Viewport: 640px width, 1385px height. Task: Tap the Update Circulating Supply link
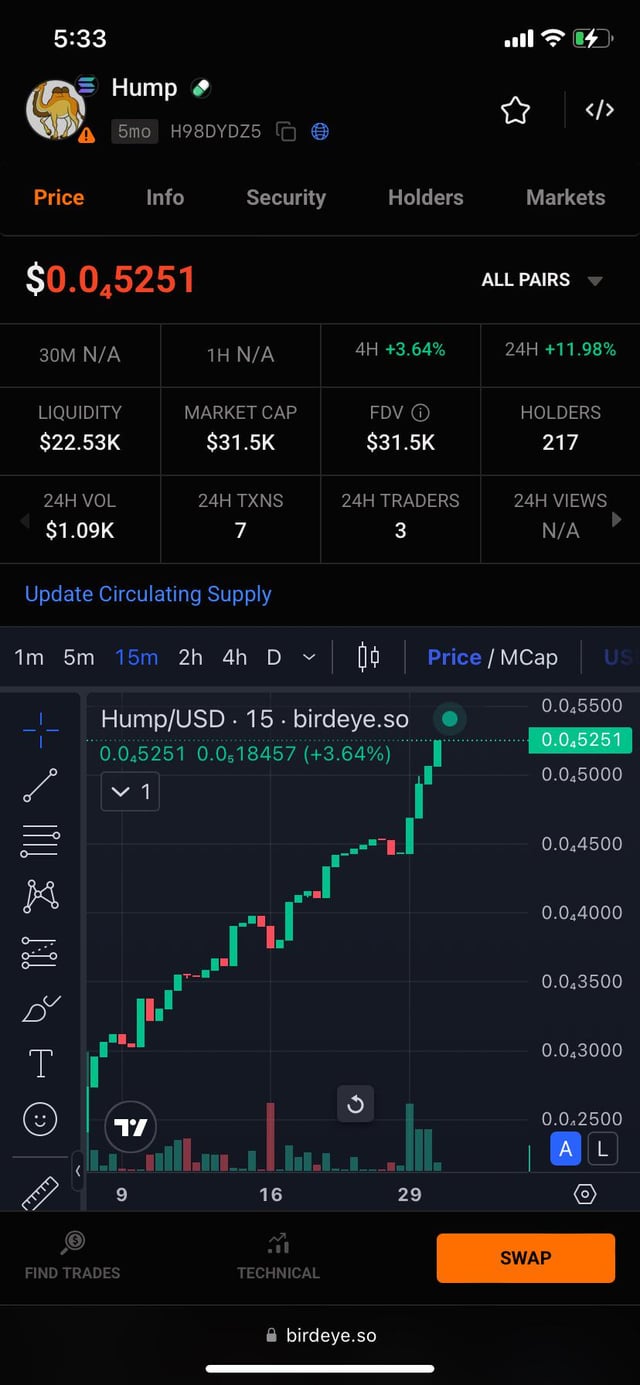click(x=148, y=594)
